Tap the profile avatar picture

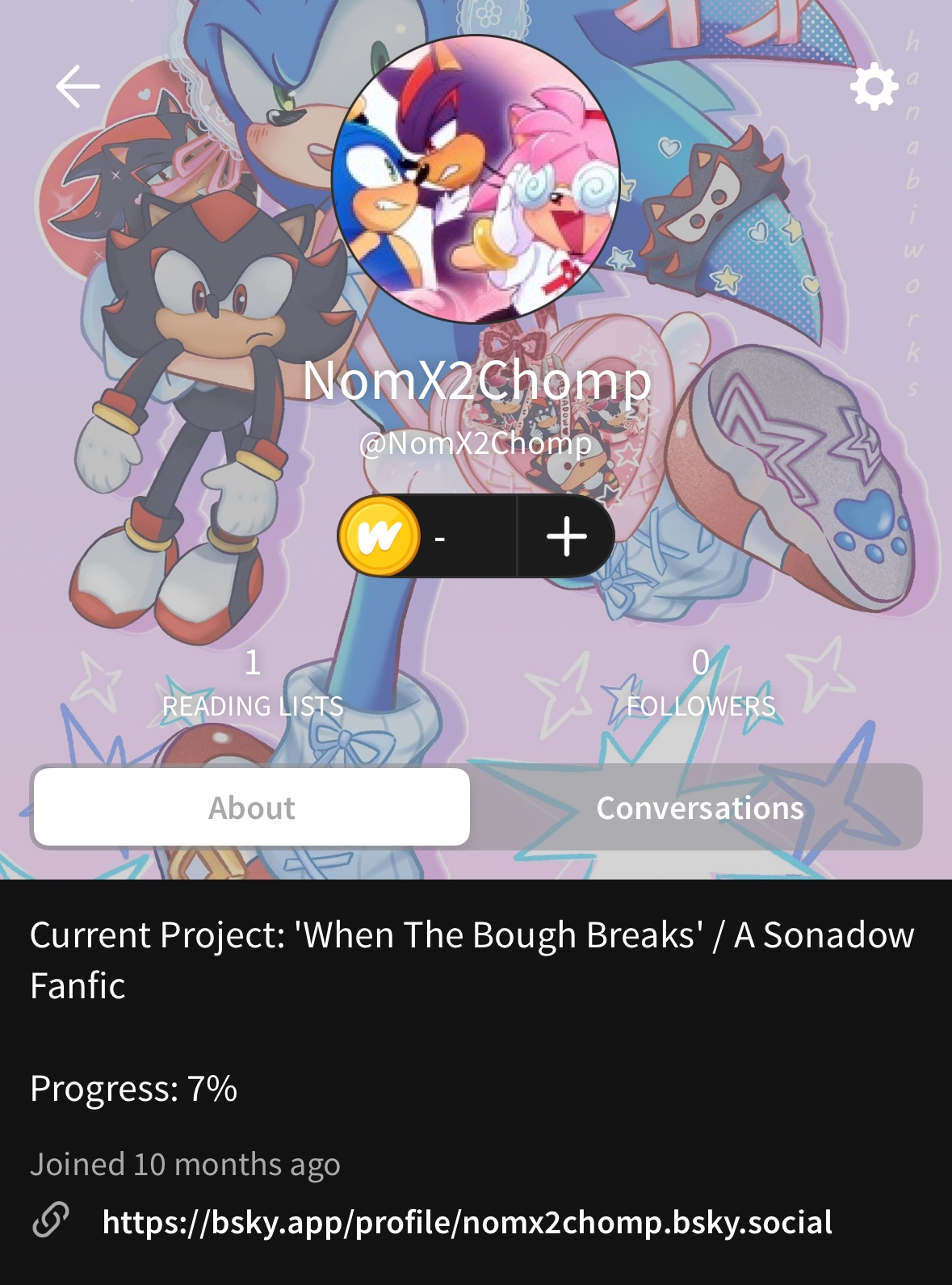coord(476,179)
